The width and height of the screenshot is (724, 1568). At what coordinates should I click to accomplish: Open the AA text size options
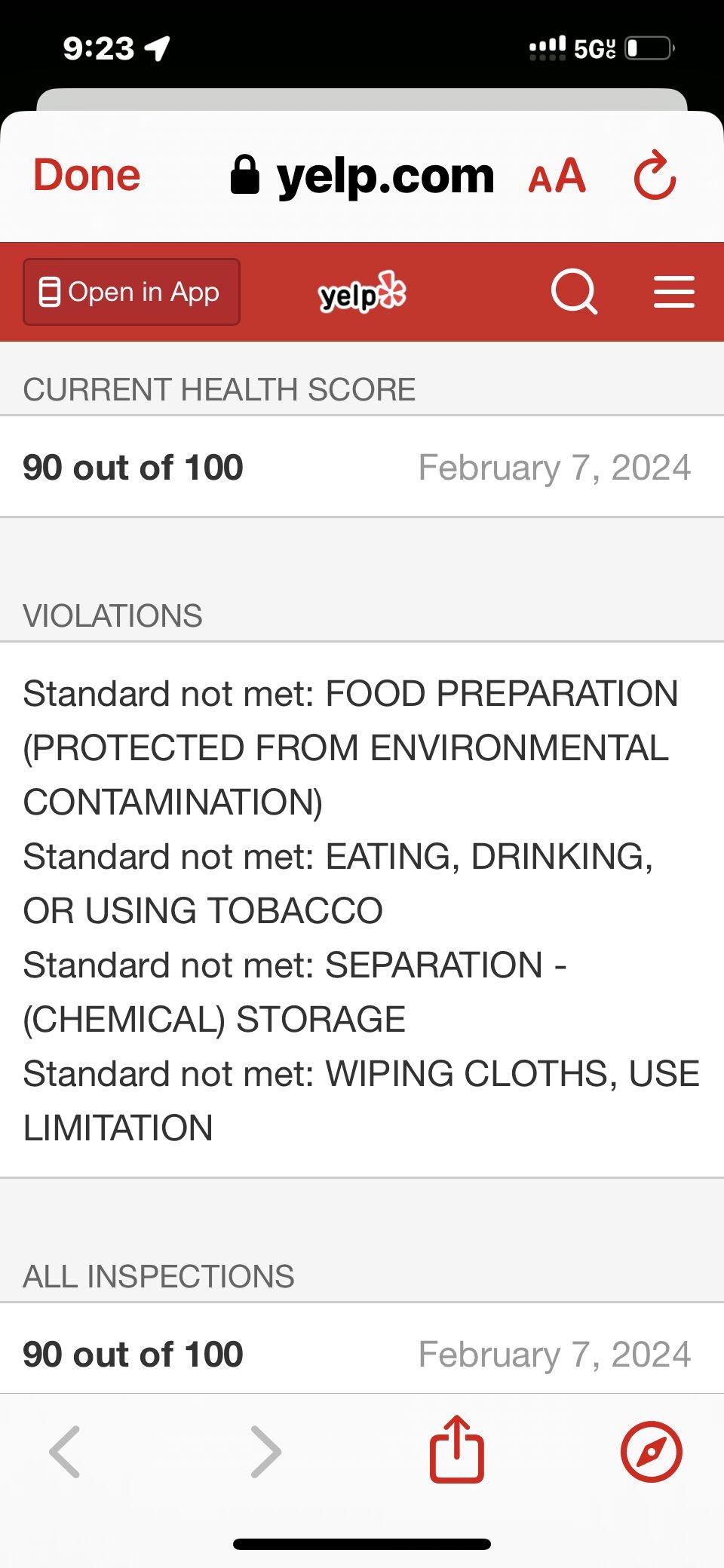pos(557,176)
